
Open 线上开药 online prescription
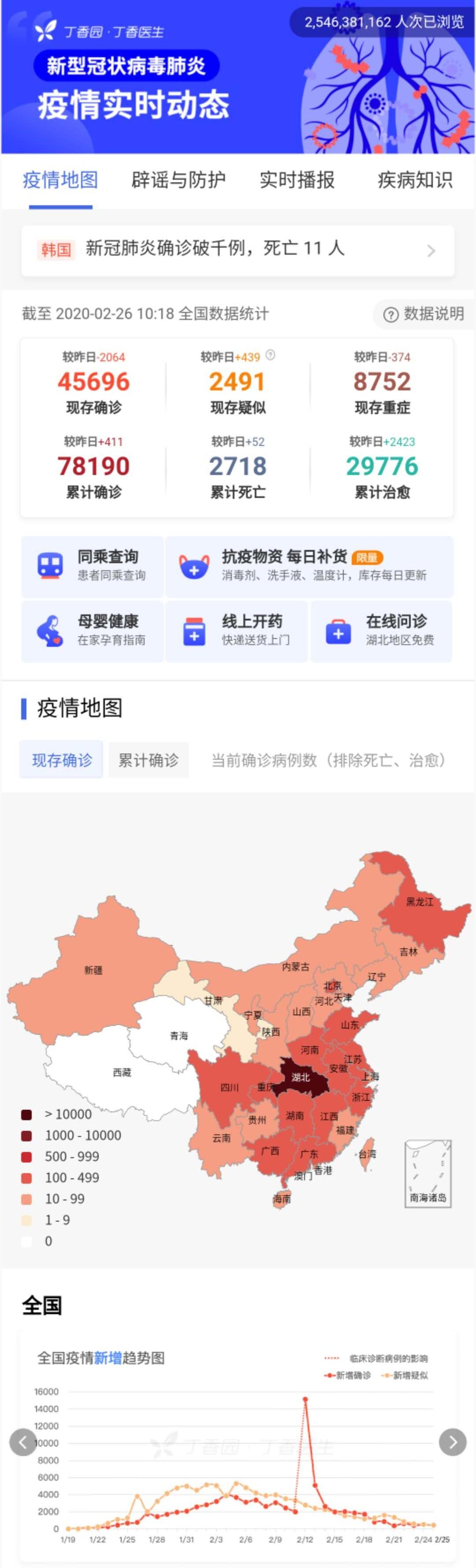pos(237,631)
